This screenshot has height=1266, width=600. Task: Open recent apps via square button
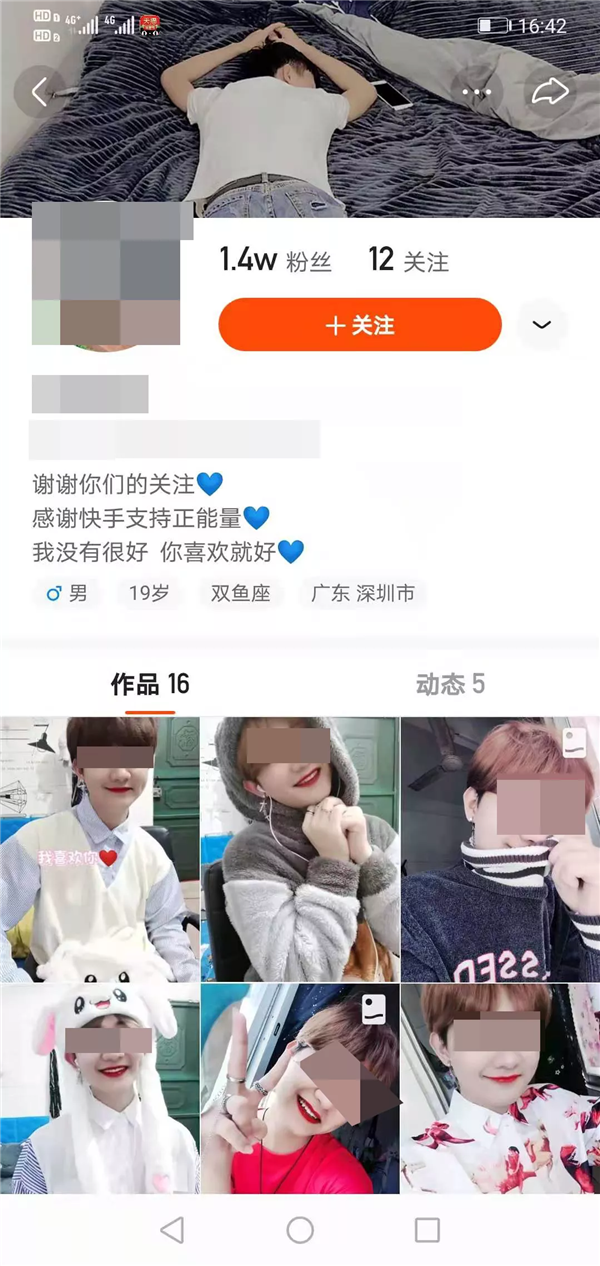(427, 1230)
